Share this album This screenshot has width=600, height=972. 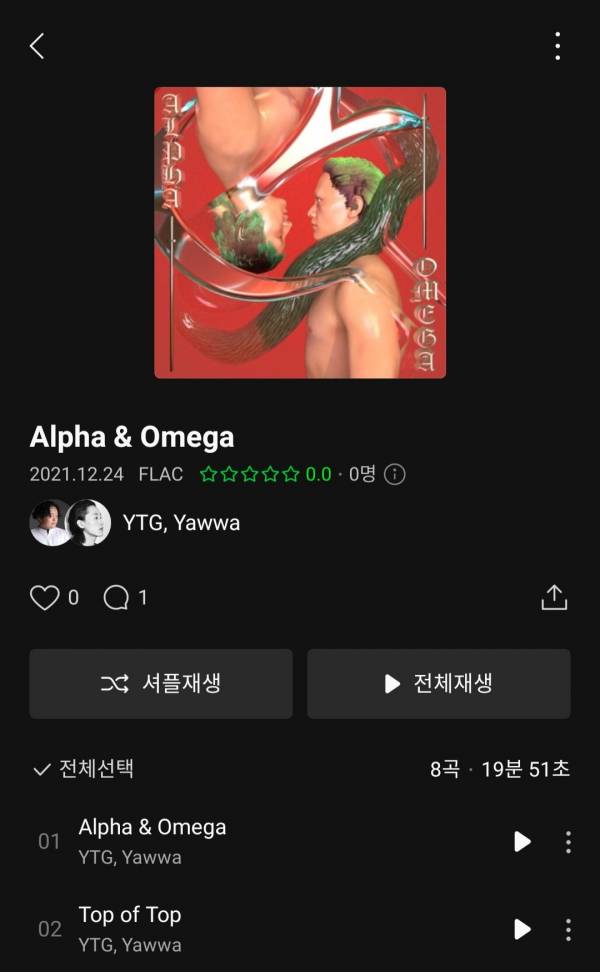click(x=554, y=598)
